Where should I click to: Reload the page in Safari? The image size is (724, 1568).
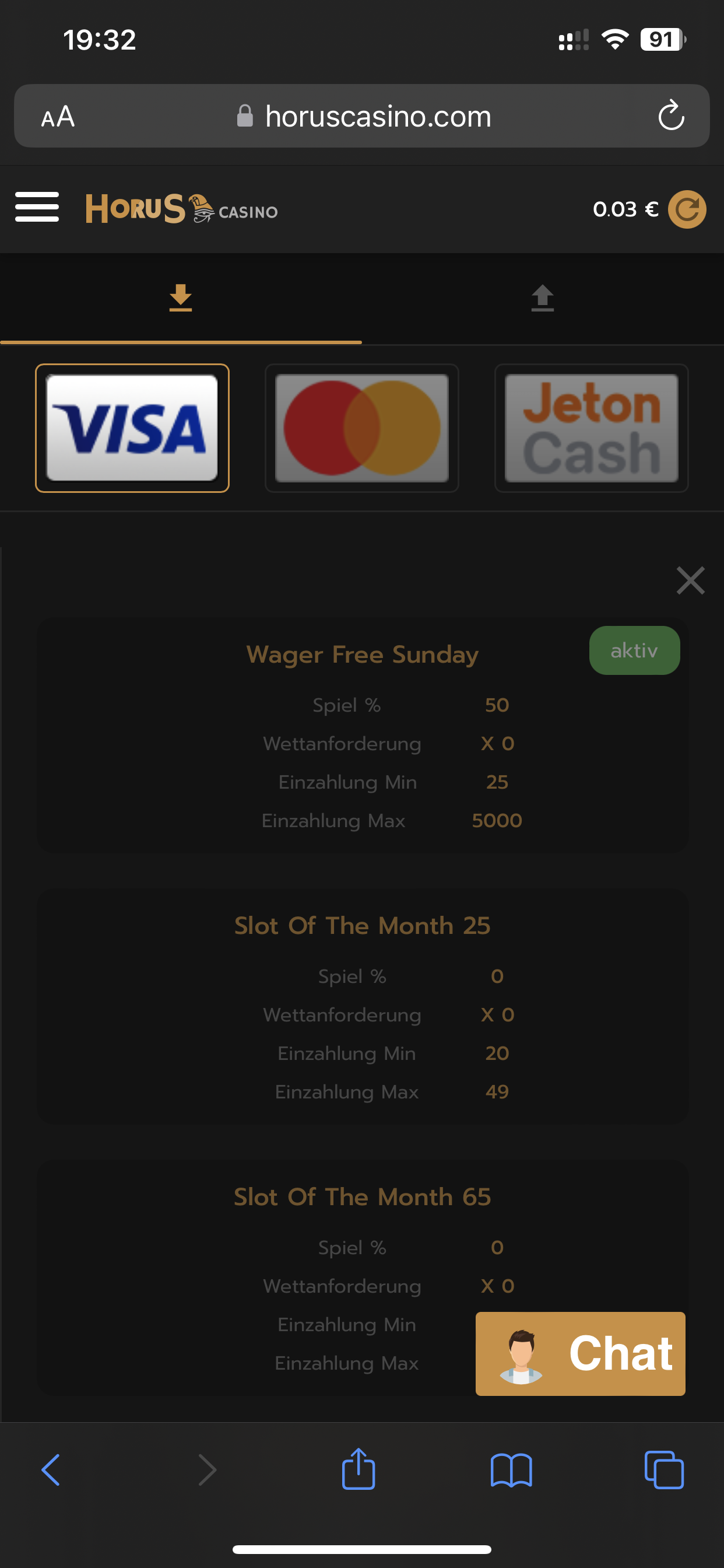coord(671,116)
